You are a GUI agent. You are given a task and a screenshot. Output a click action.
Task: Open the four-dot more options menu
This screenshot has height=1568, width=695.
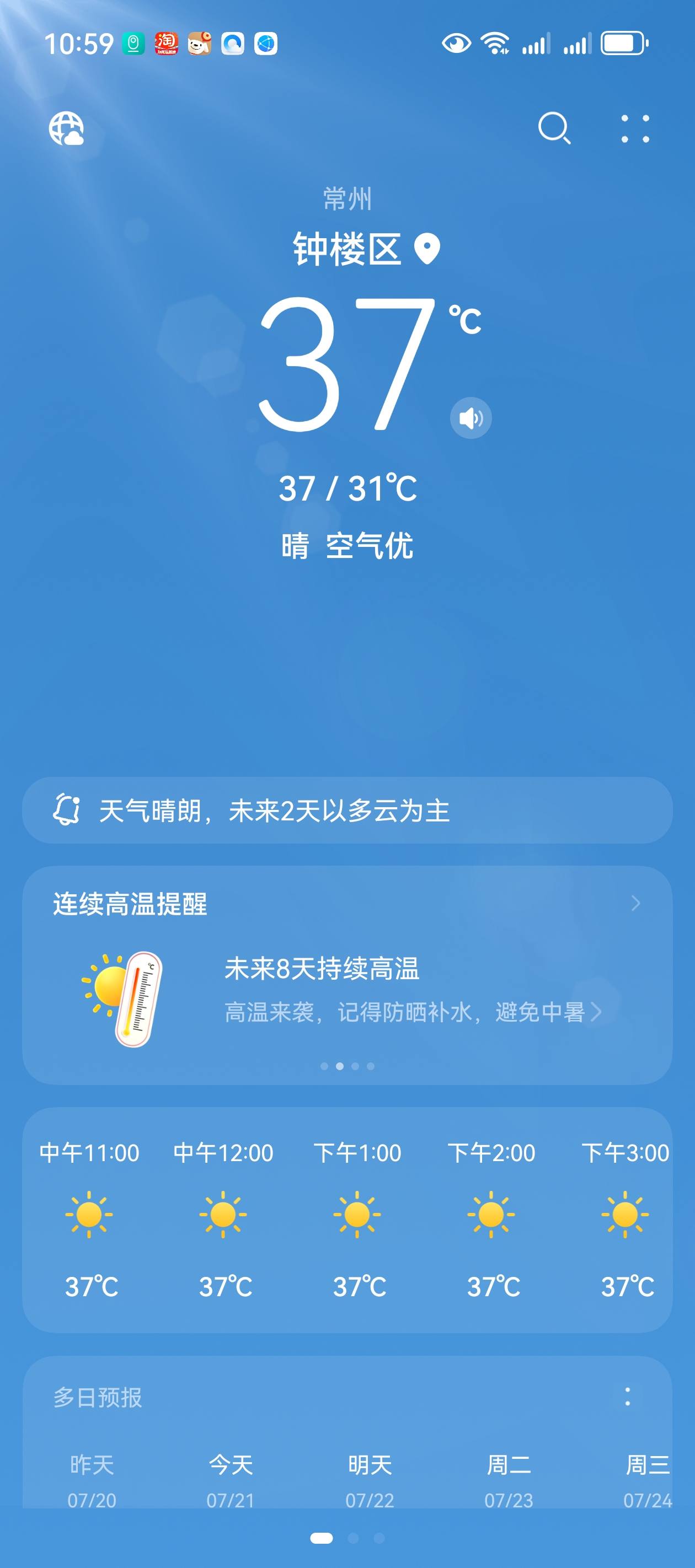pos(635,128)
